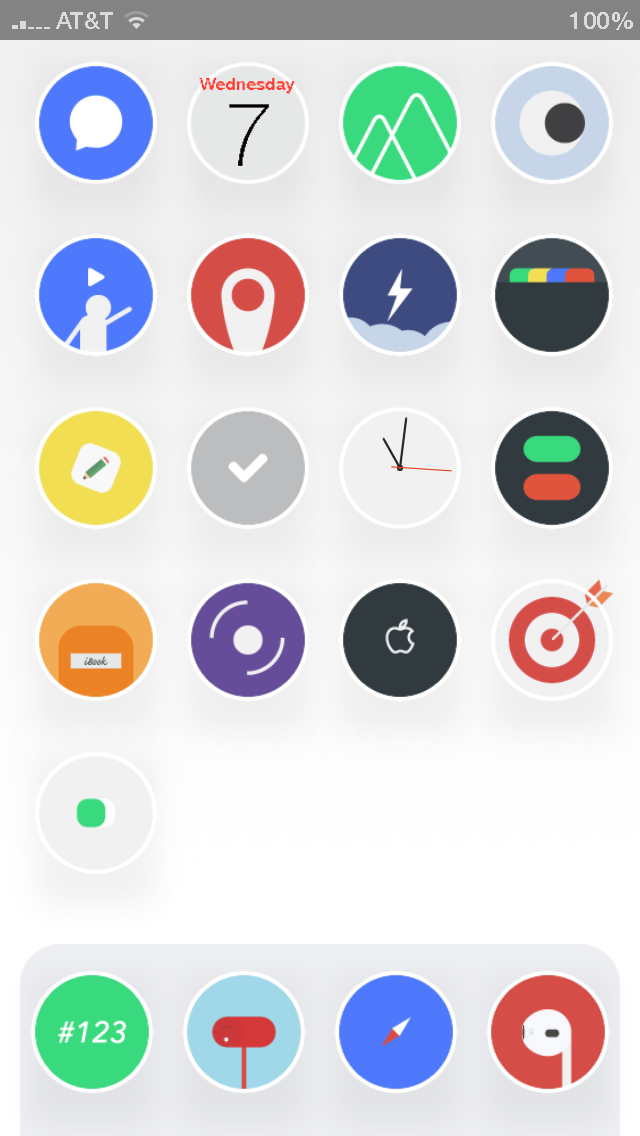Open the blue Videos app with play symbol

click(96, 296)
